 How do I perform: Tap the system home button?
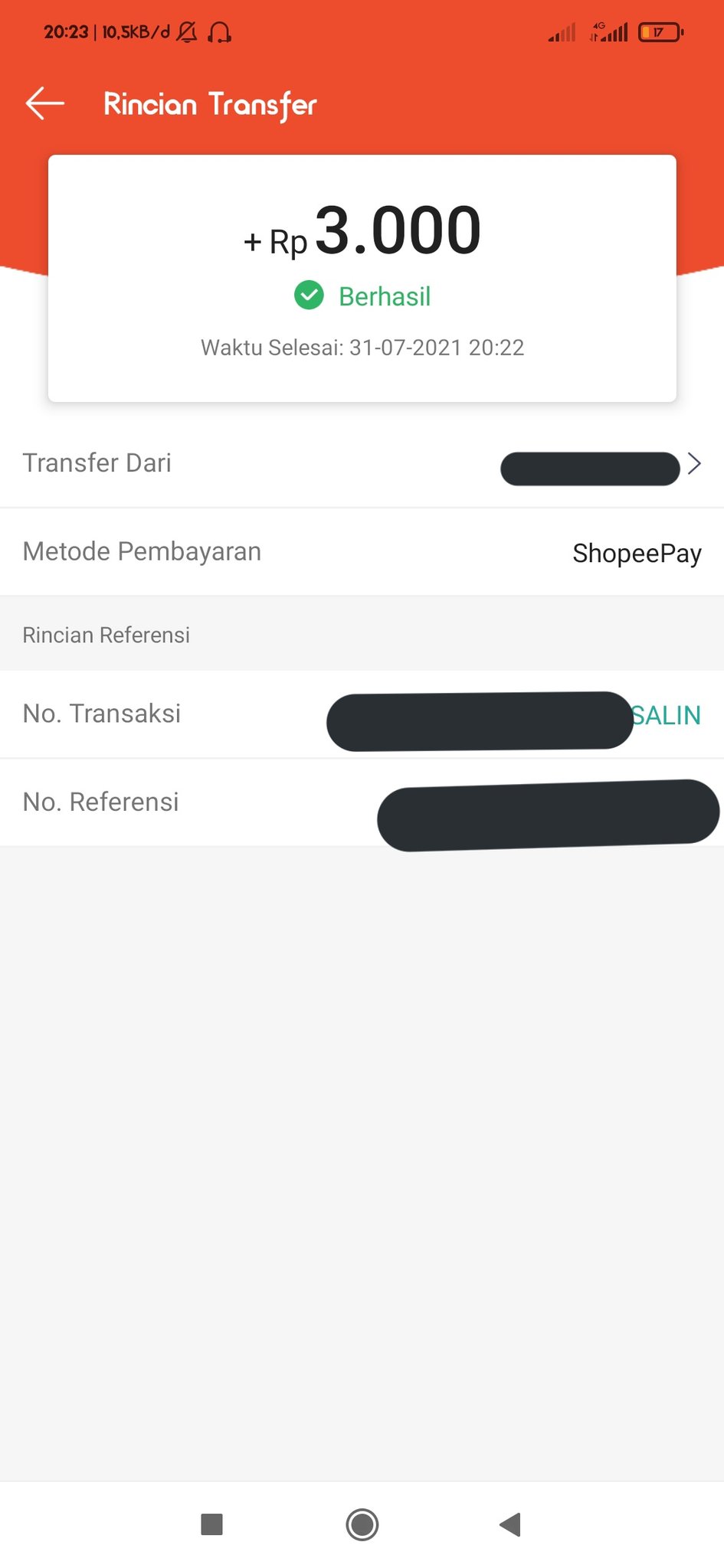(x=362, y=1524)
